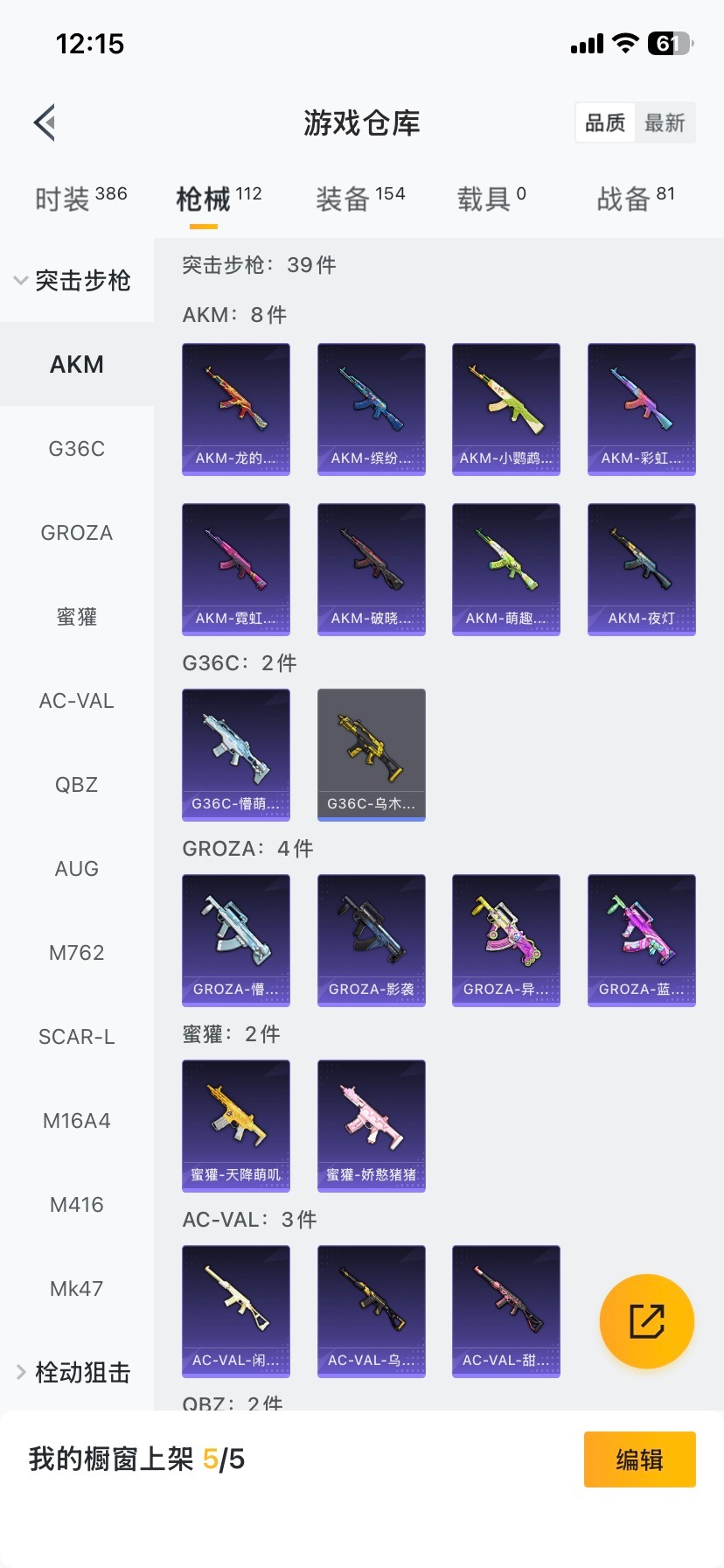724x1568 pixels.
Task: Select G36C in the side list
Action: [77, 449]
